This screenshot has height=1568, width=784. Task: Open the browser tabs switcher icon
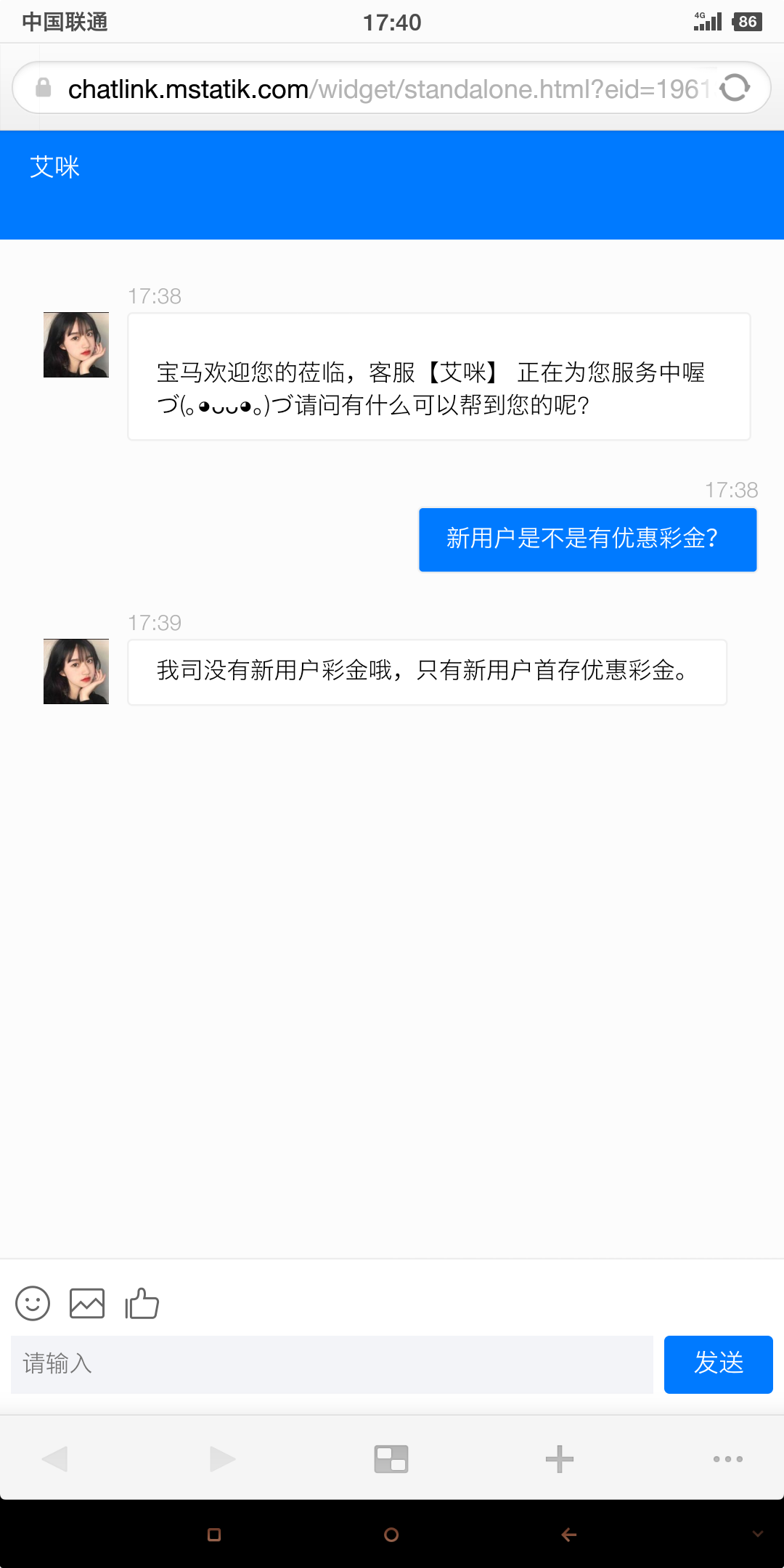pyautogui.click(x=391, y=1458)
